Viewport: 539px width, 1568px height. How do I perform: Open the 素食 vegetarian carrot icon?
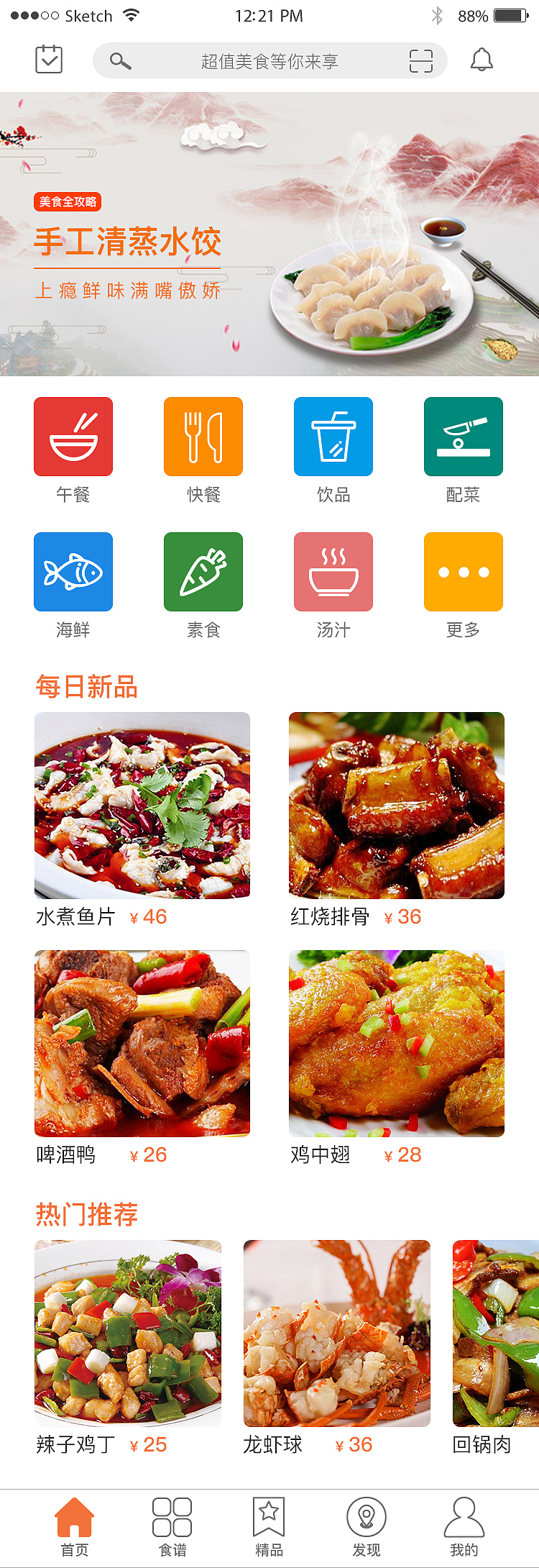[203, 571]
